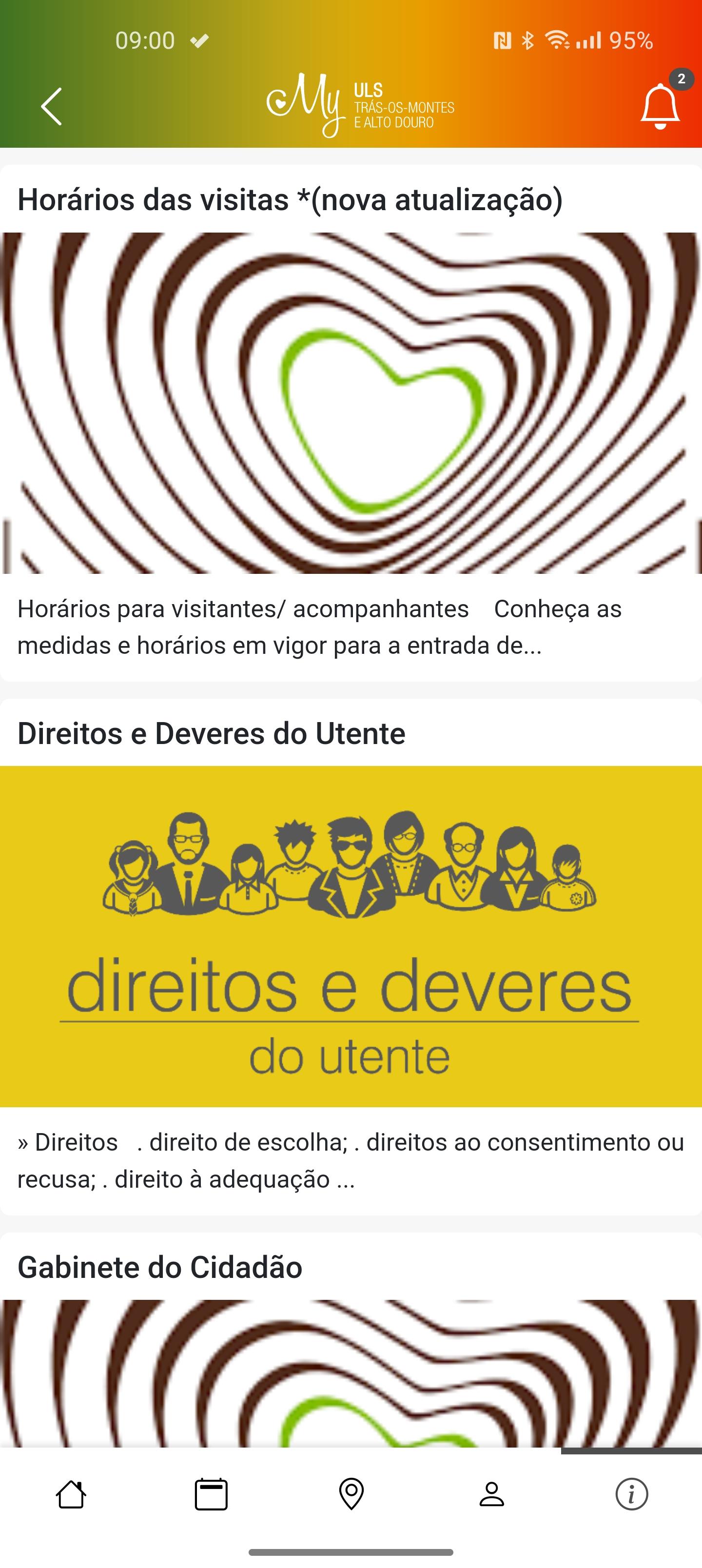Switch to the profile tab
This screenshot has width=702, height=1568.
(491, 1494)
